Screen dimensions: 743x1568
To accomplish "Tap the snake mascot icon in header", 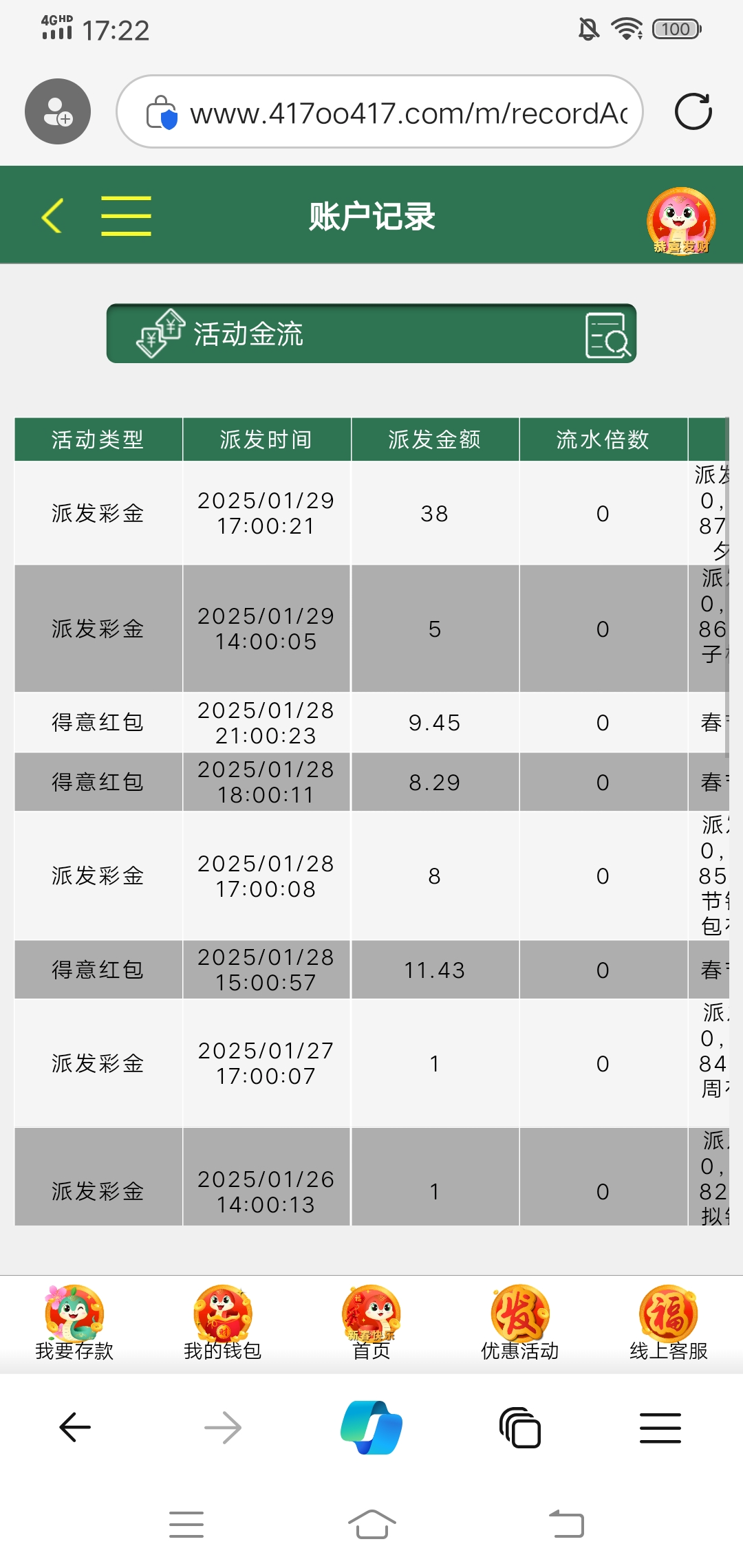I will tap(680, 220).
